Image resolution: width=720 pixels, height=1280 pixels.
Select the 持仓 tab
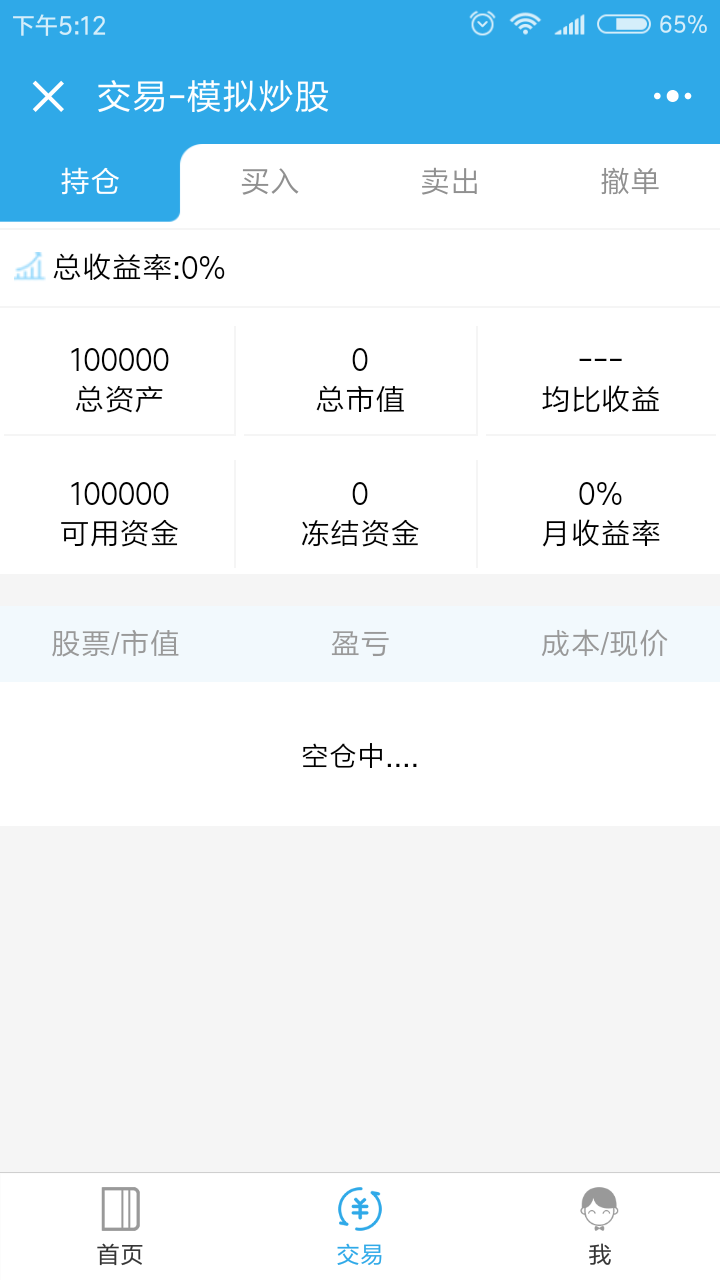90,182
